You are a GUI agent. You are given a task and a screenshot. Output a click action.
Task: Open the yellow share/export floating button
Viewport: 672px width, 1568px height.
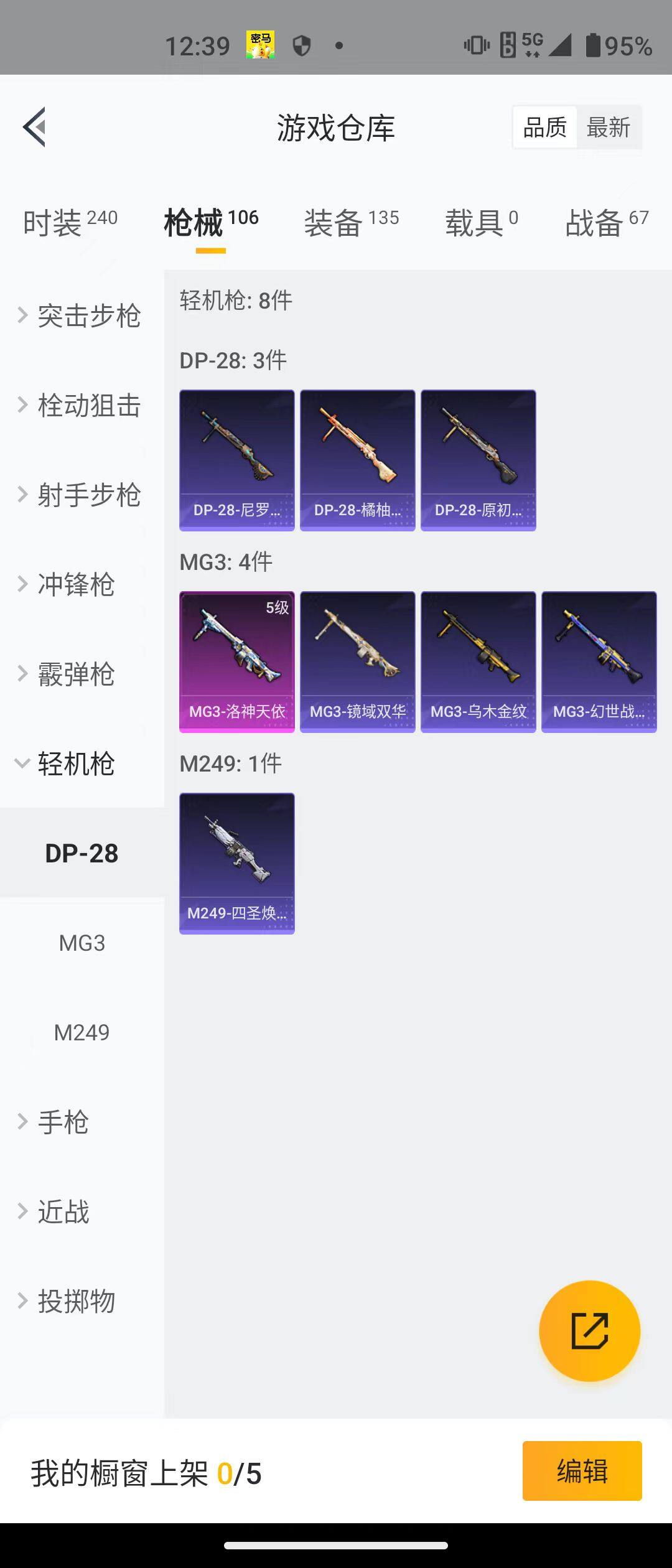pos(590,1330)
